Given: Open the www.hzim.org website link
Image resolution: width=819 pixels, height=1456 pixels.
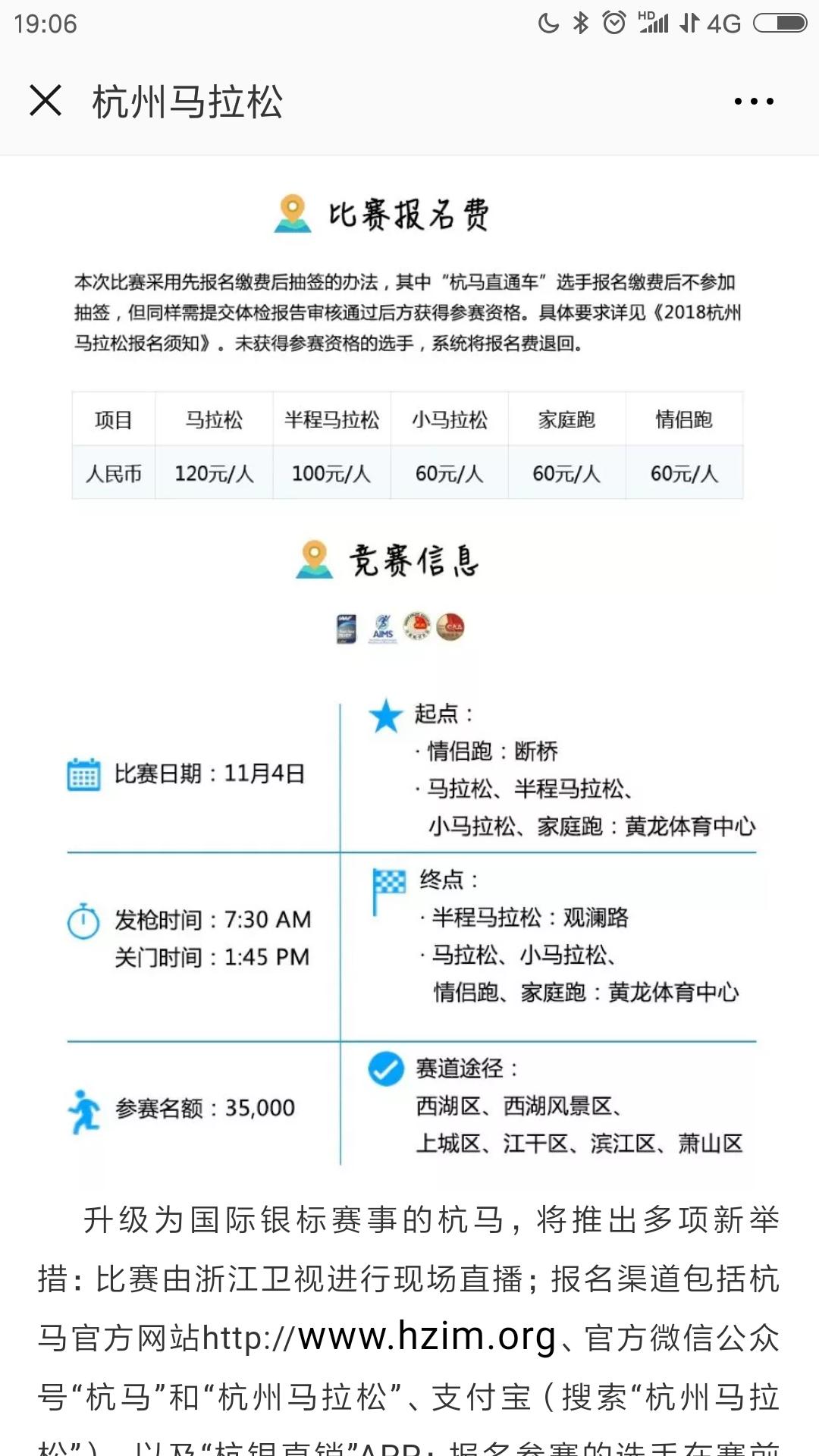Looking at the screenshot, I should (x=426, y=1338).
